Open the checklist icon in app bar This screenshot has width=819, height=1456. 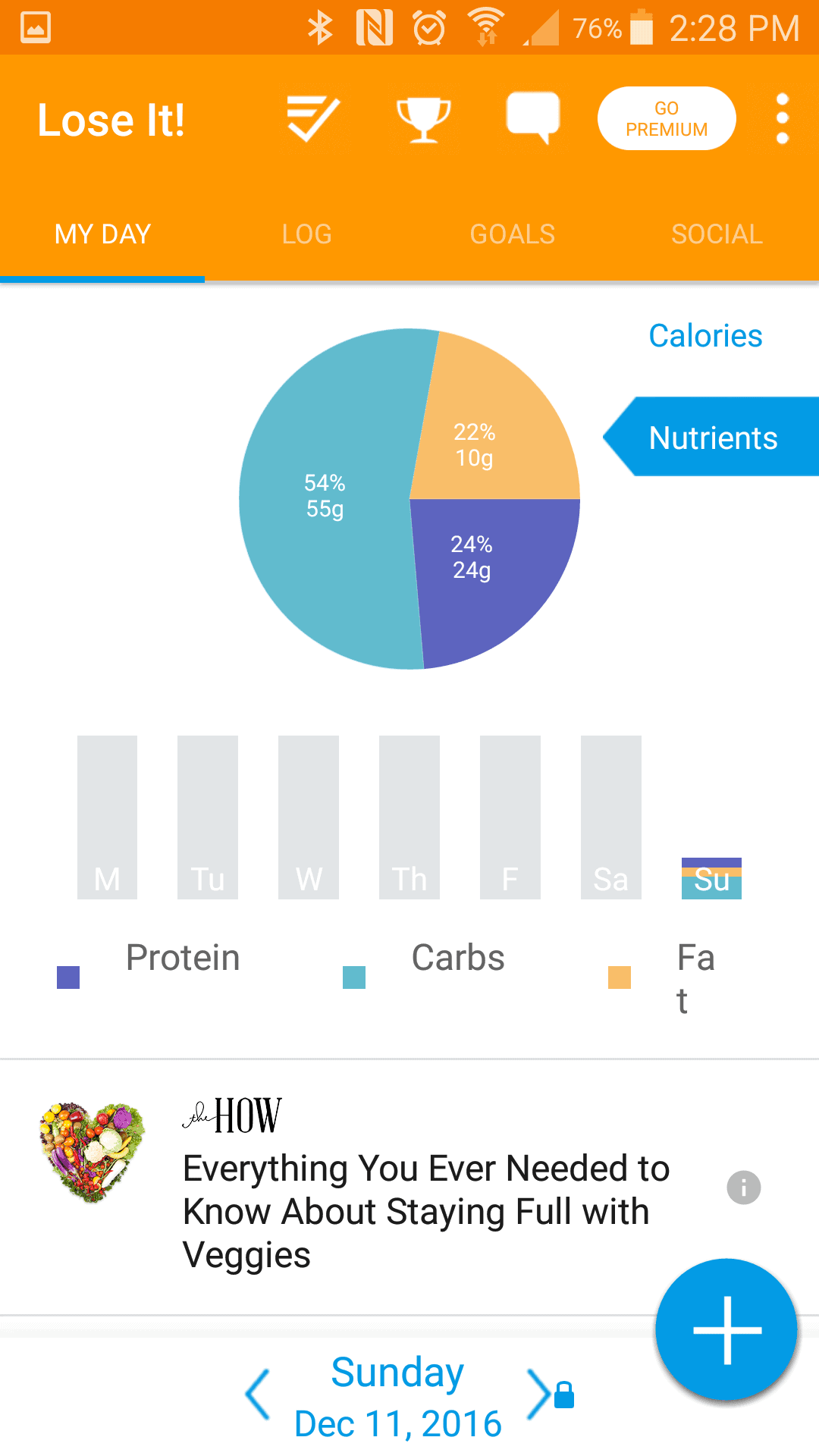pyautogui.click(x=313, y=119)
